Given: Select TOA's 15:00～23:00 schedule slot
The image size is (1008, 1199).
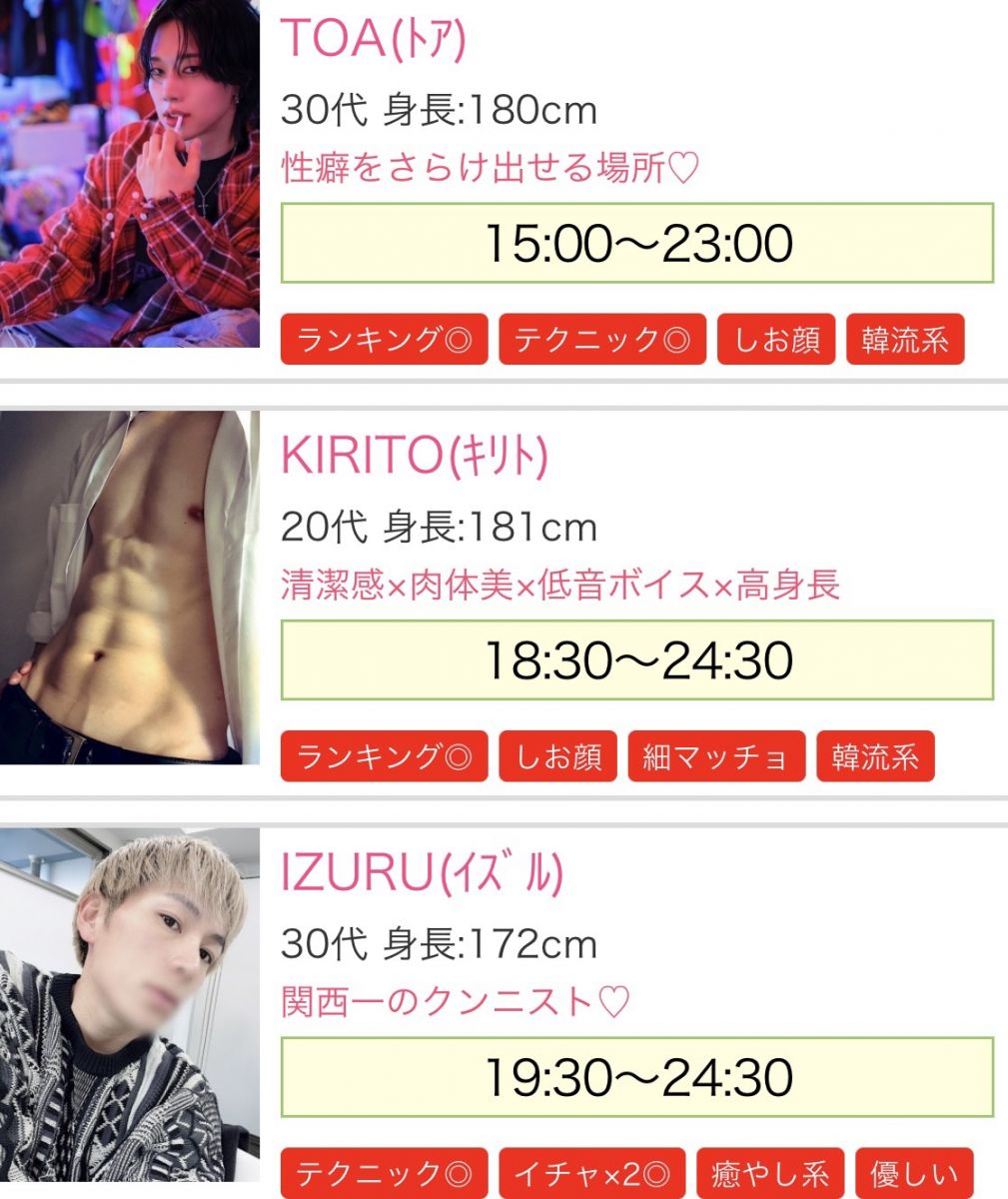Looking at the screenshot, I should point(637,244).
